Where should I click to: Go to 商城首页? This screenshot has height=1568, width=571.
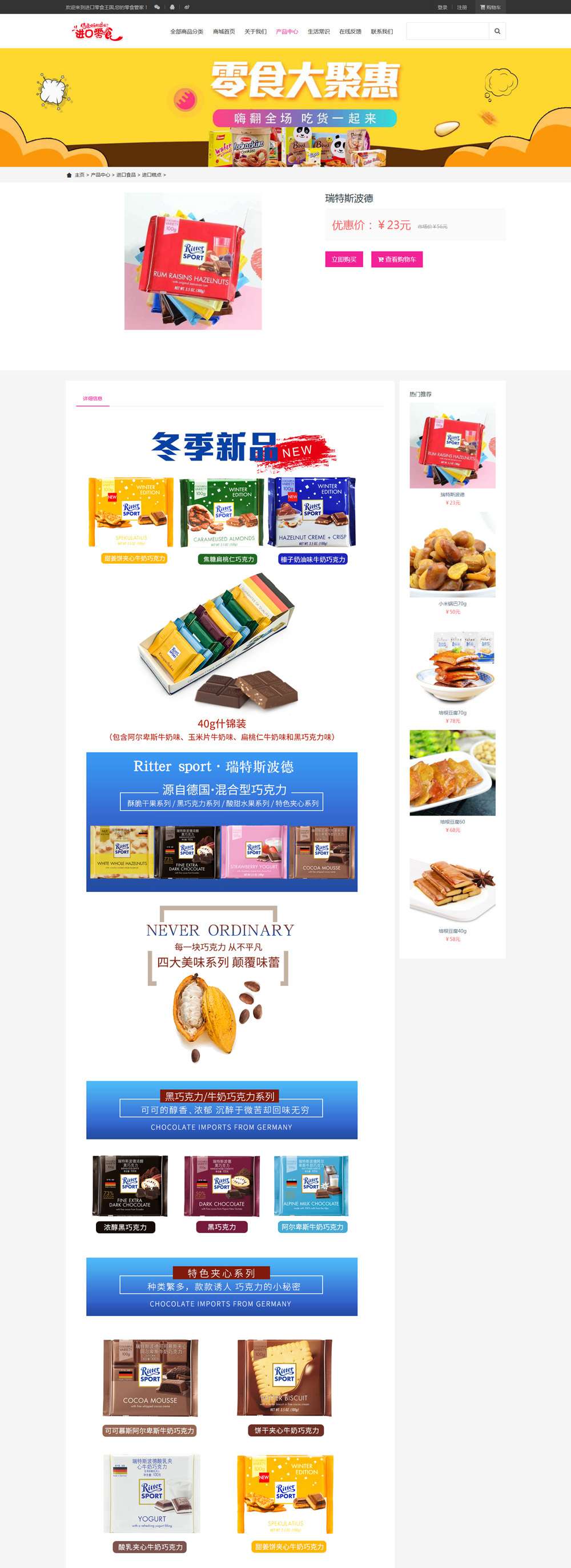pos(224,31)
